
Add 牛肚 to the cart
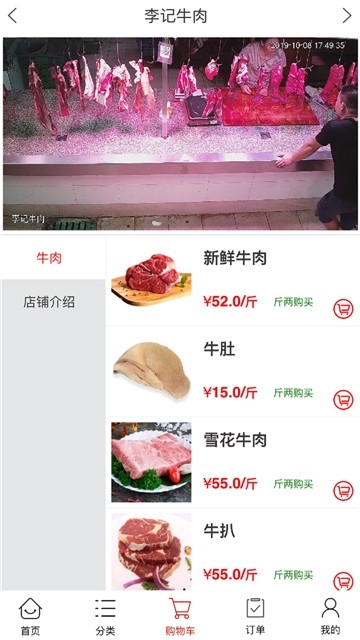343,400
